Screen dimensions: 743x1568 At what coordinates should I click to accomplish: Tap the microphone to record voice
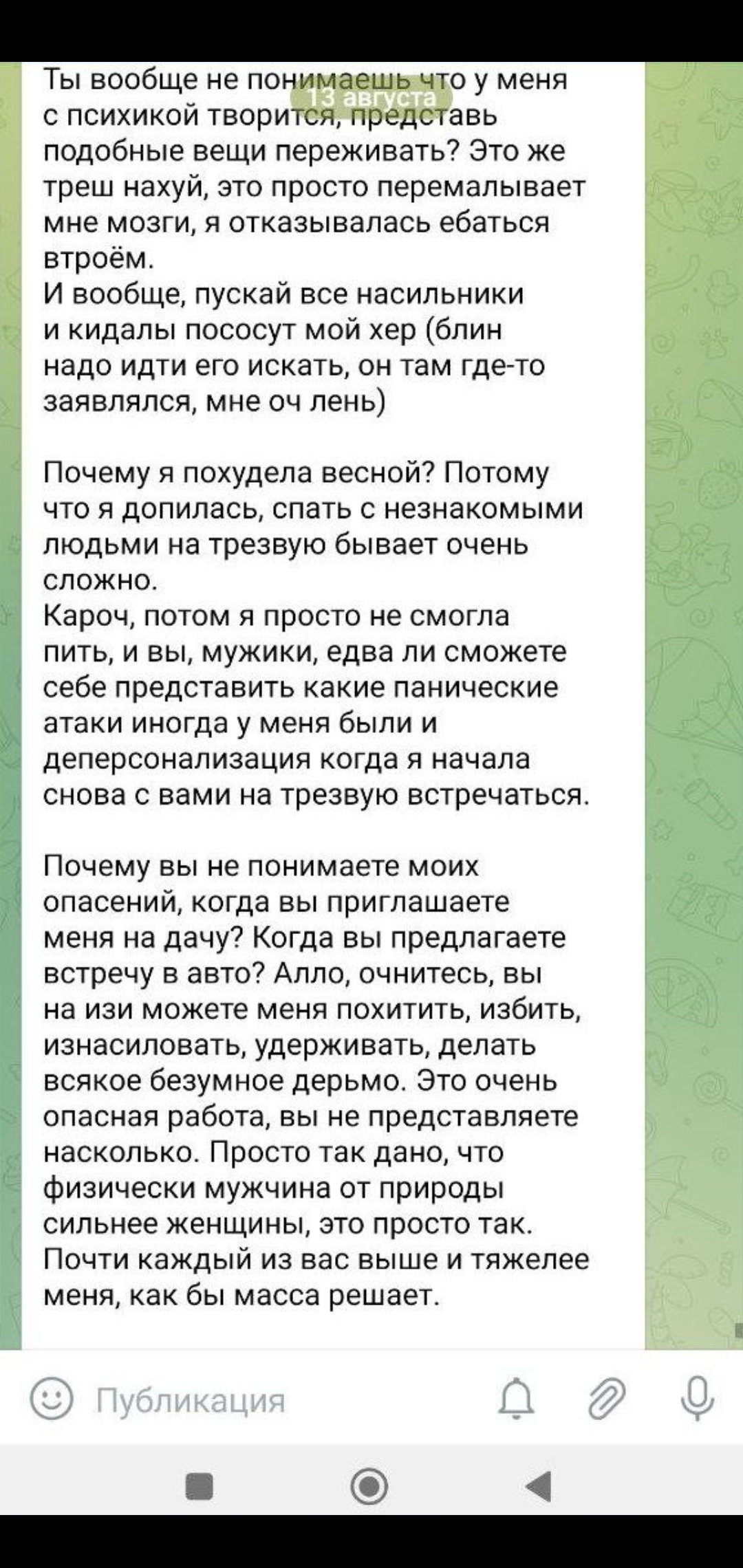(697, 1399)
